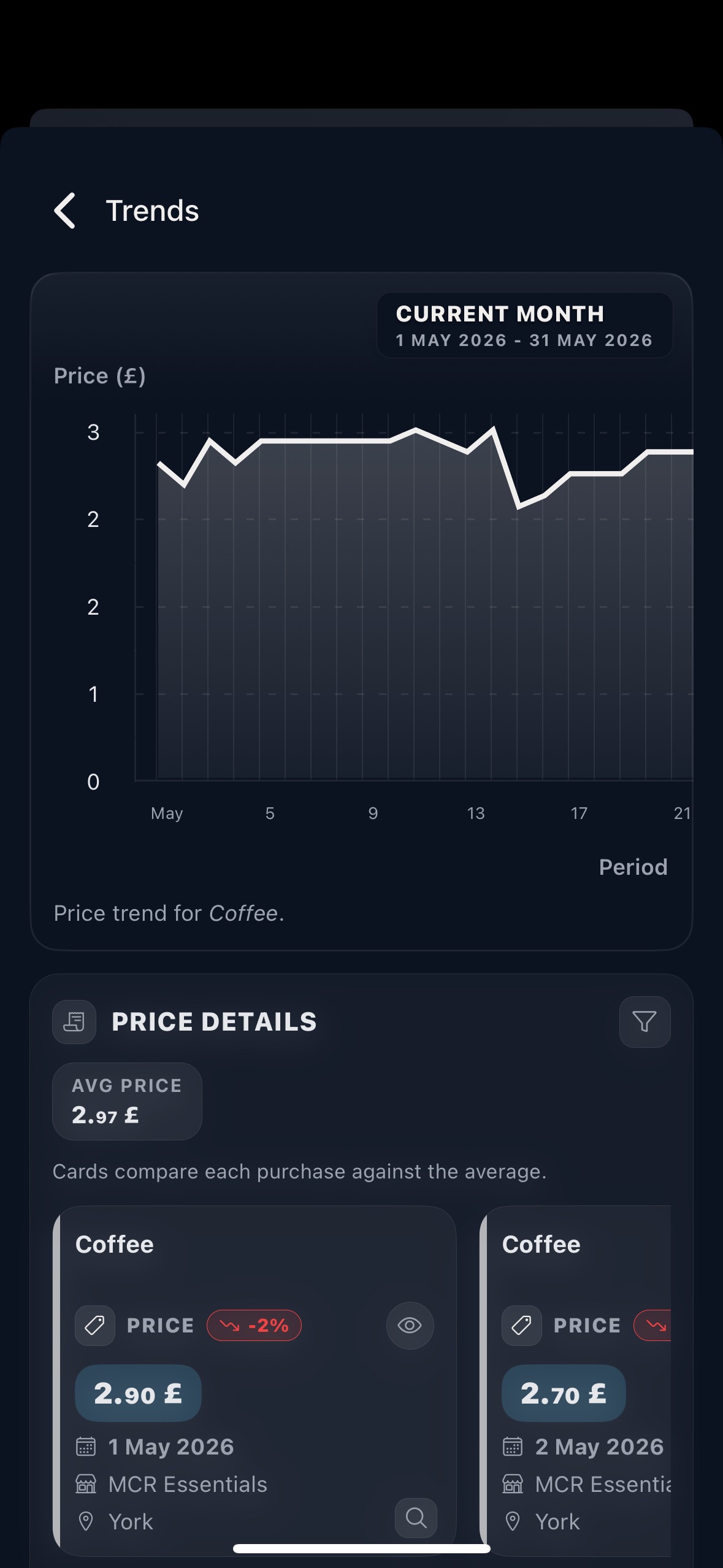The height and width of the screenshot is (1568, 723).
Task: Go back from the Trends screen
Action: (65, 210)
